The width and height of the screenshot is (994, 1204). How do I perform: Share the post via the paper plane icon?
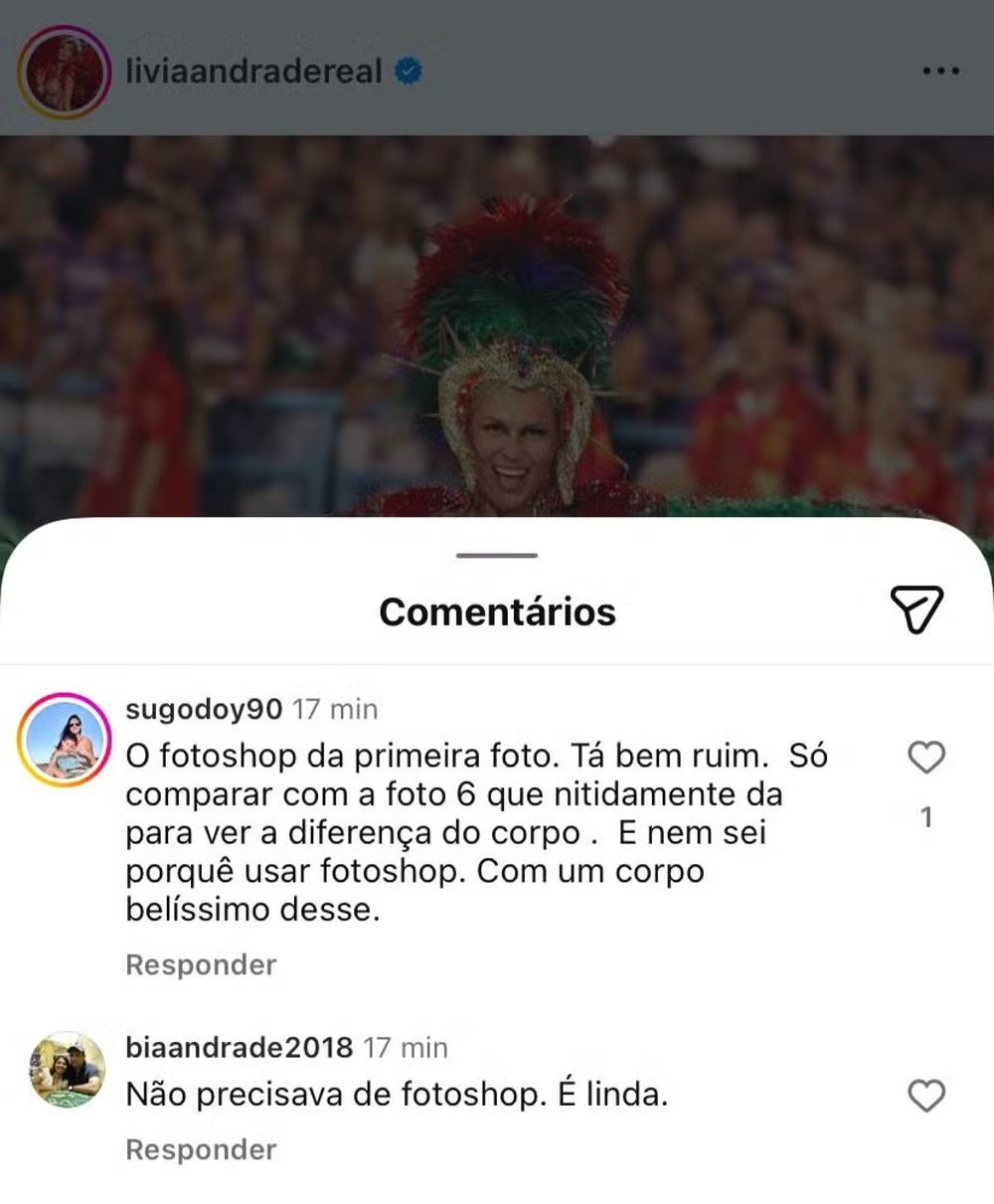point(915,609)
